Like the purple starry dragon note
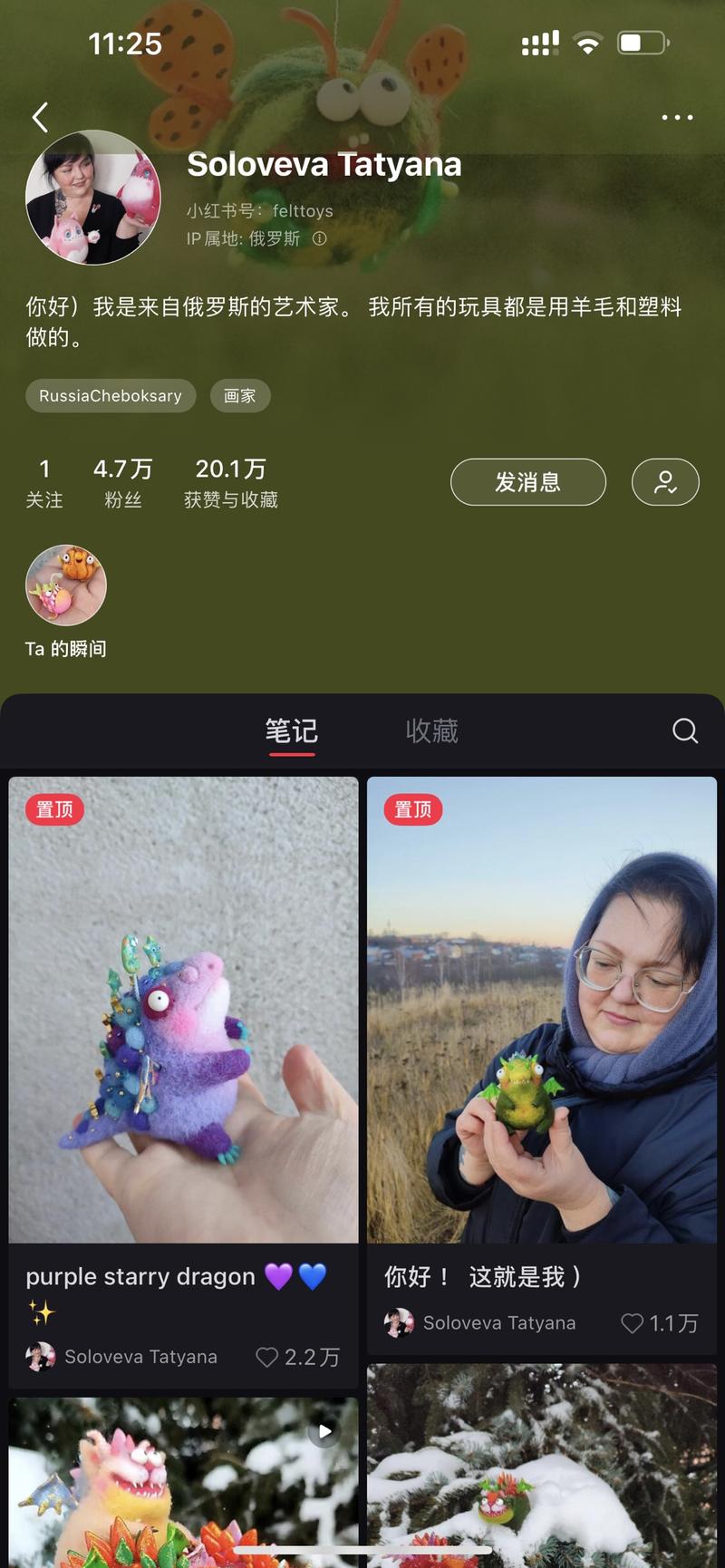 pyautogui.click(x=267, y=1357)
